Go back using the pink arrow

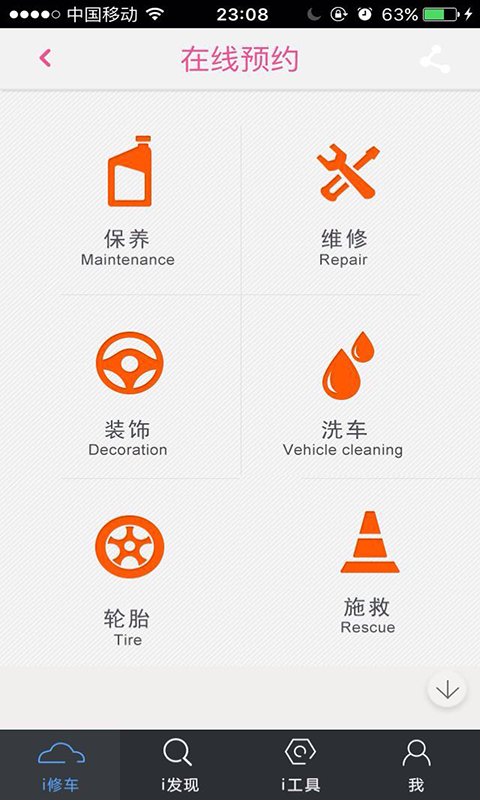pos(45,58)
